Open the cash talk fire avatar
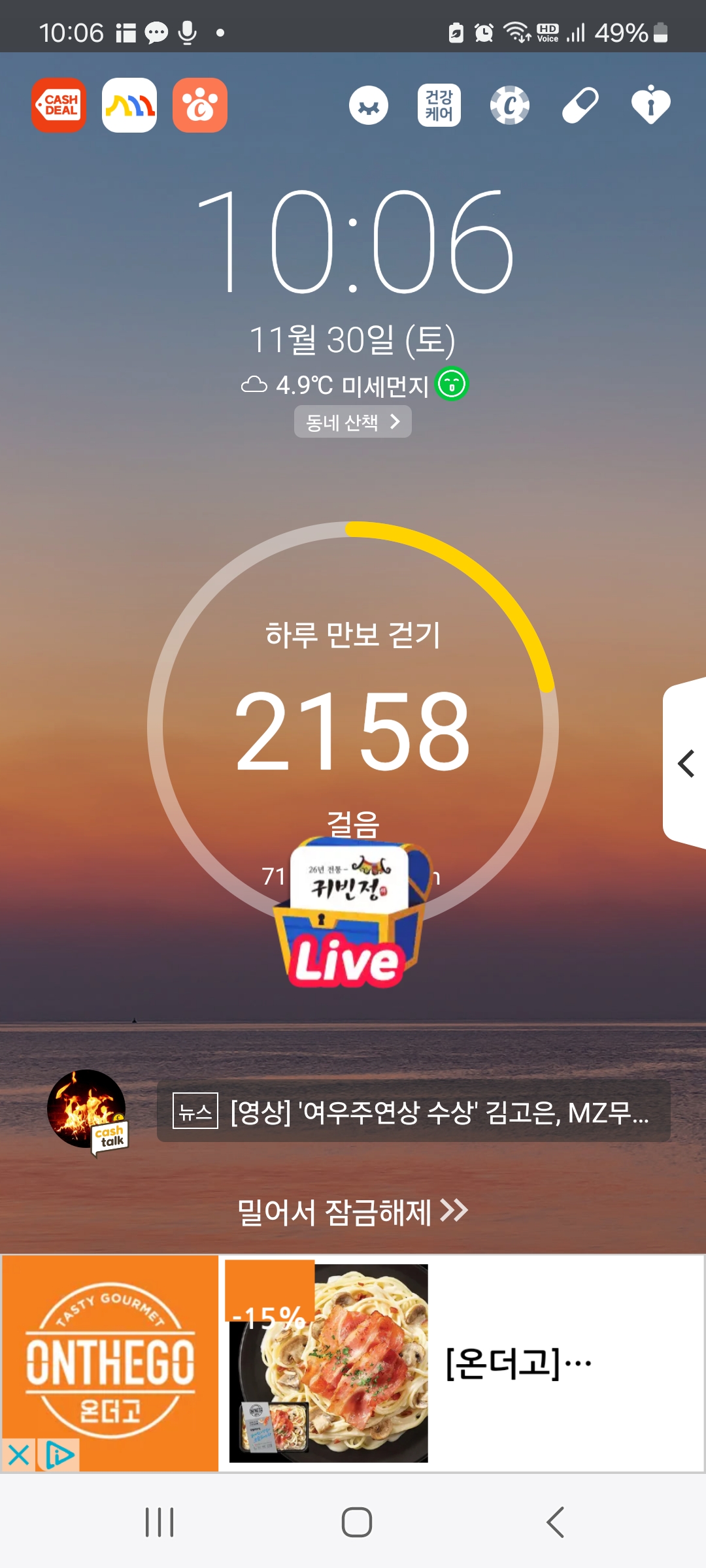Viewport: 706px width, 1568px height. coord(87,1109)
